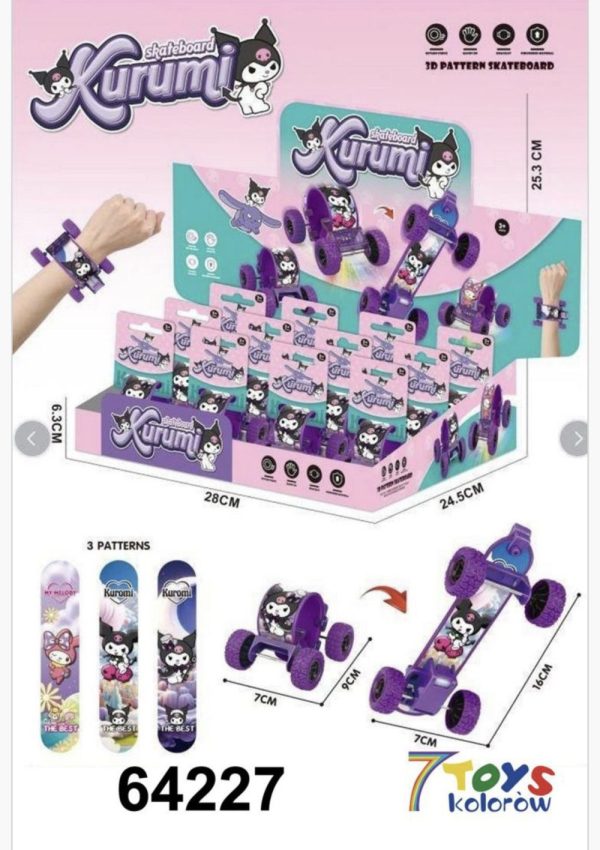This screenshot has width=600, height=850.
Task: Show the next product image
Action: (x=576, y=438)
